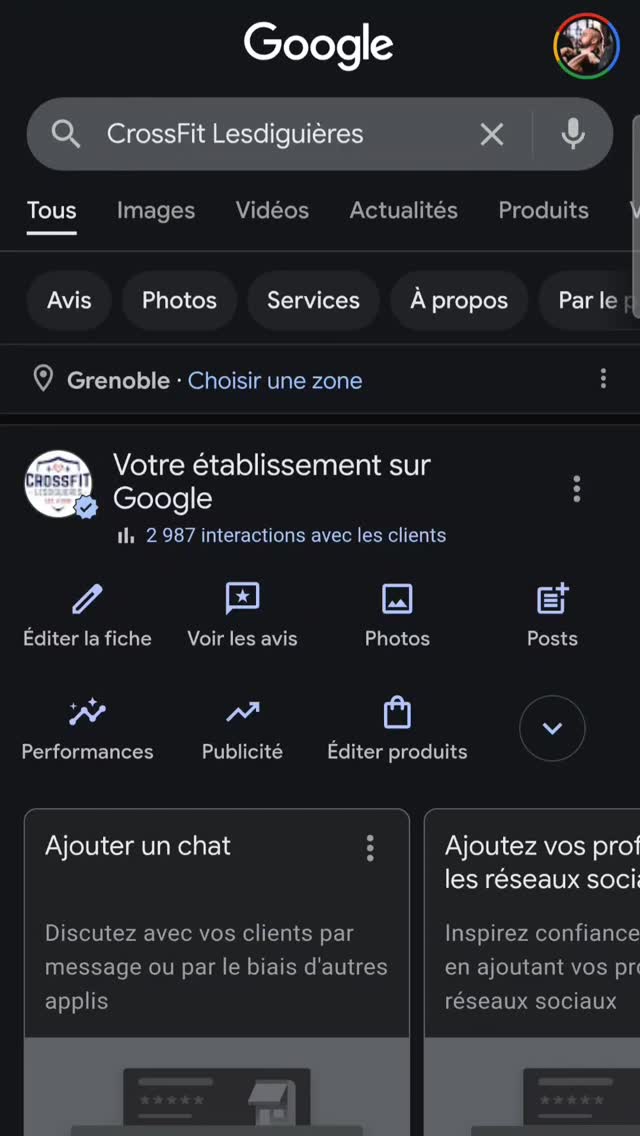Tap the Choisir une zone link
The width and height of the screenshot is (640, 1136).
[275, 380]
